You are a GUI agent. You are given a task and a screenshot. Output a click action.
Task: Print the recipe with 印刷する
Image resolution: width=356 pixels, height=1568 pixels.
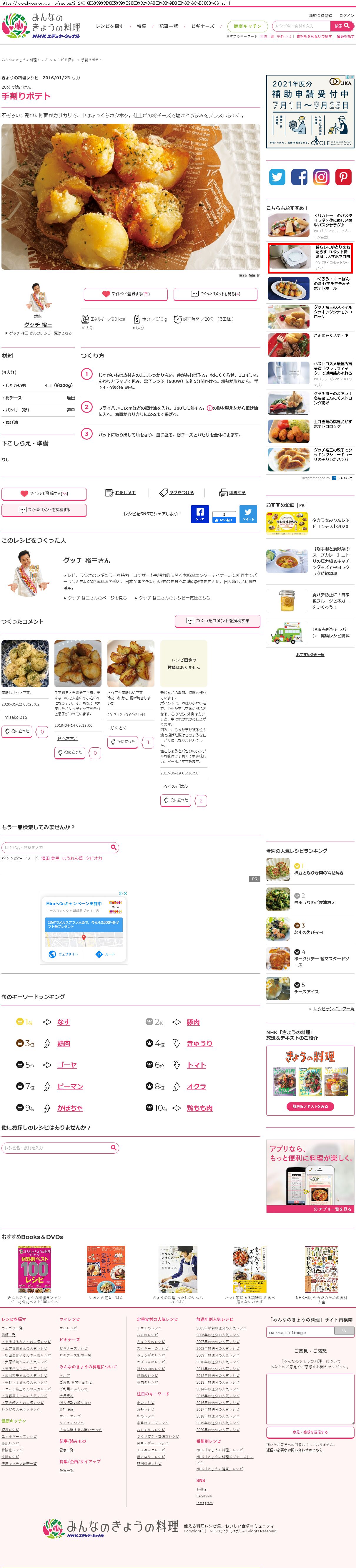232,492
